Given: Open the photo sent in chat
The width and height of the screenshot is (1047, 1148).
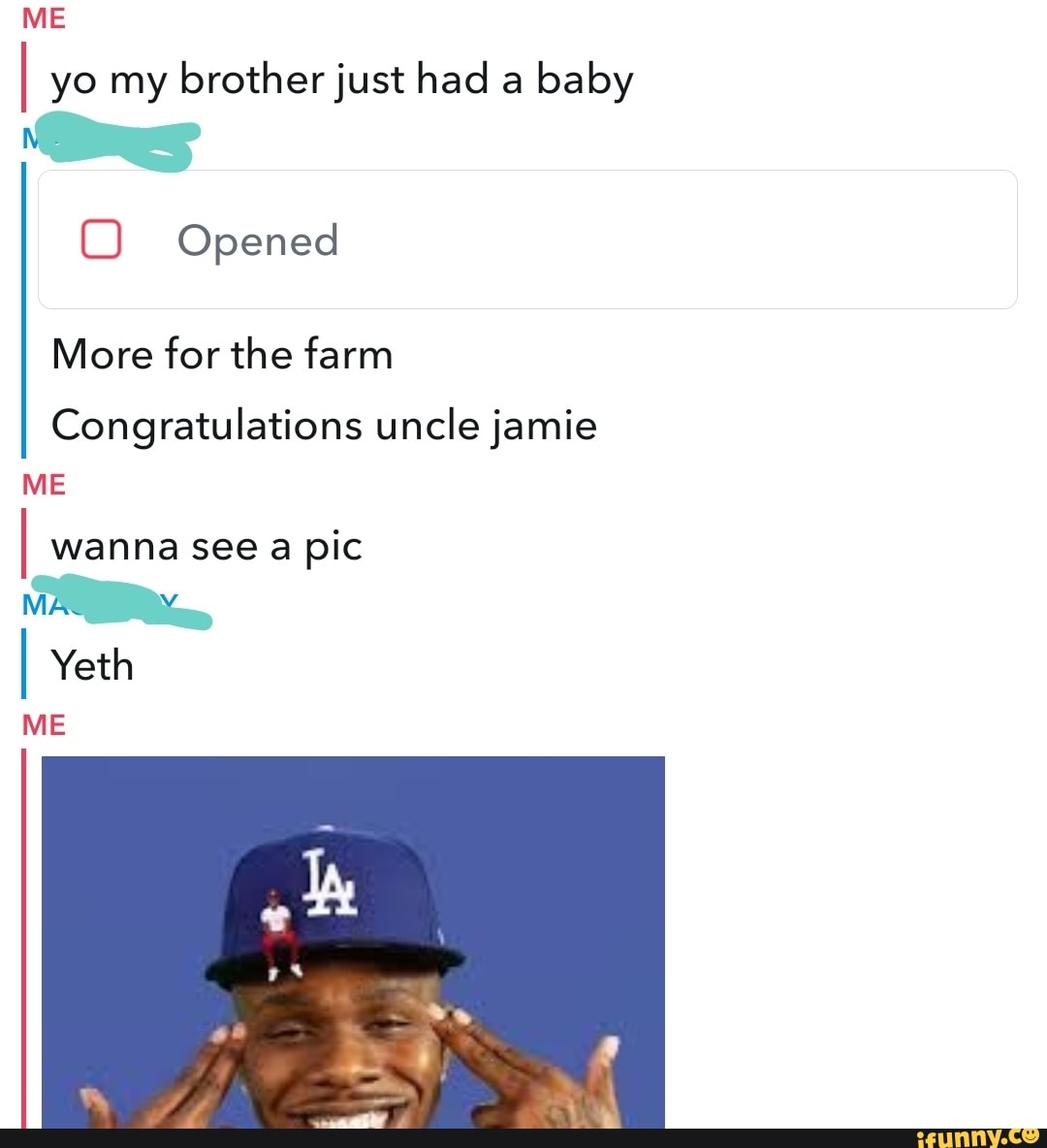Looking at the screenshot, I should point(353,941).
